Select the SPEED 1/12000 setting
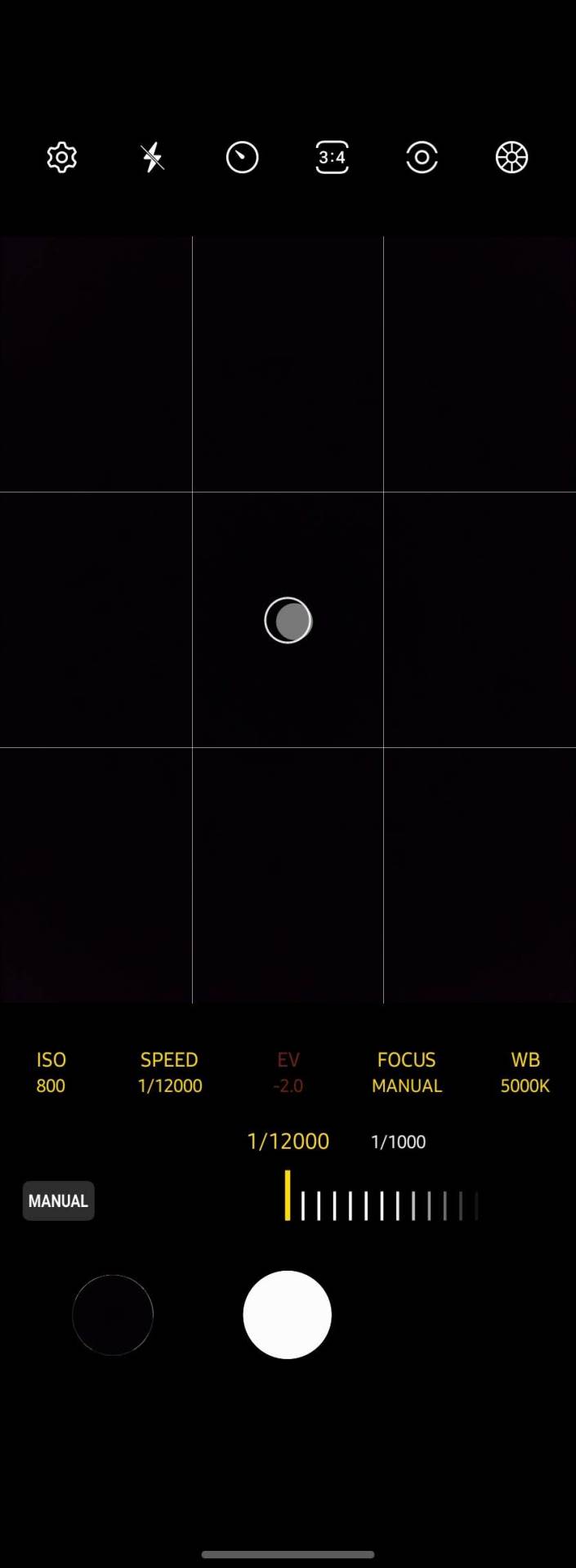This screenshot has width=576, height=1568. 170,1072
